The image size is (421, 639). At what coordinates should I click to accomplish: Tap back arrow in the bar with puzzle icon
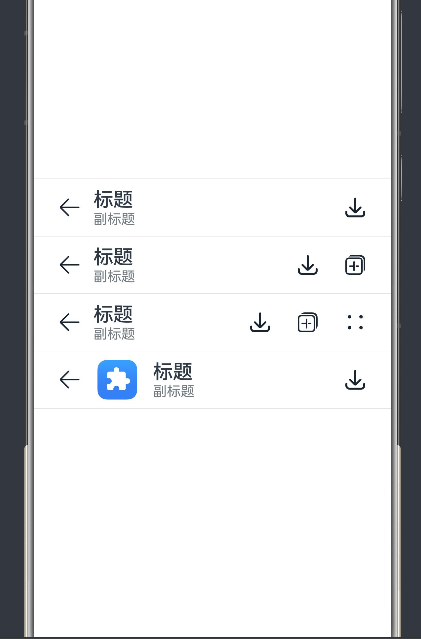69,380
